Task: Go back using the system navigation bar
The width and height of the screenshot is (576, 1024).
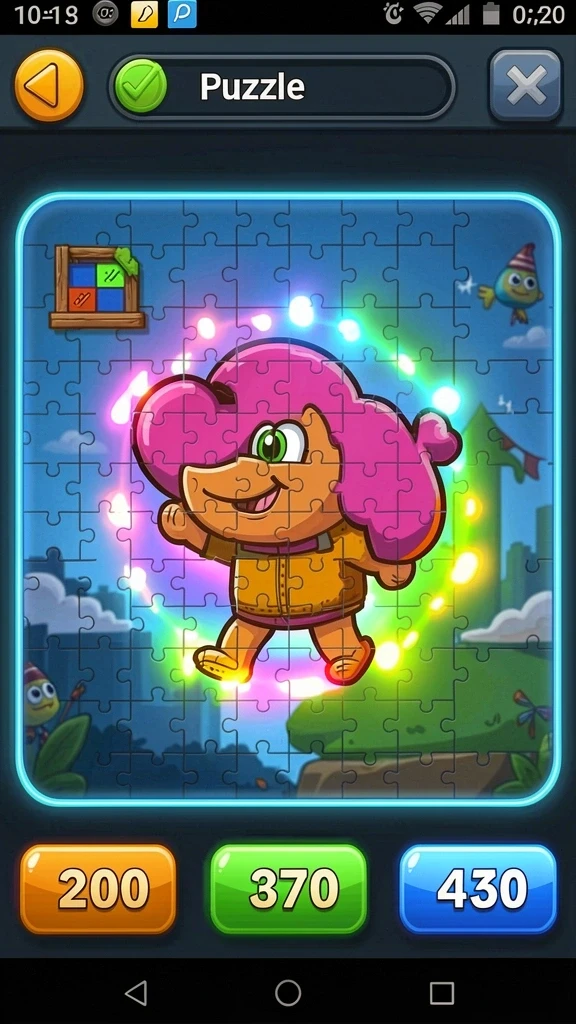Action: pyautogui.click(x=135, y=993)
